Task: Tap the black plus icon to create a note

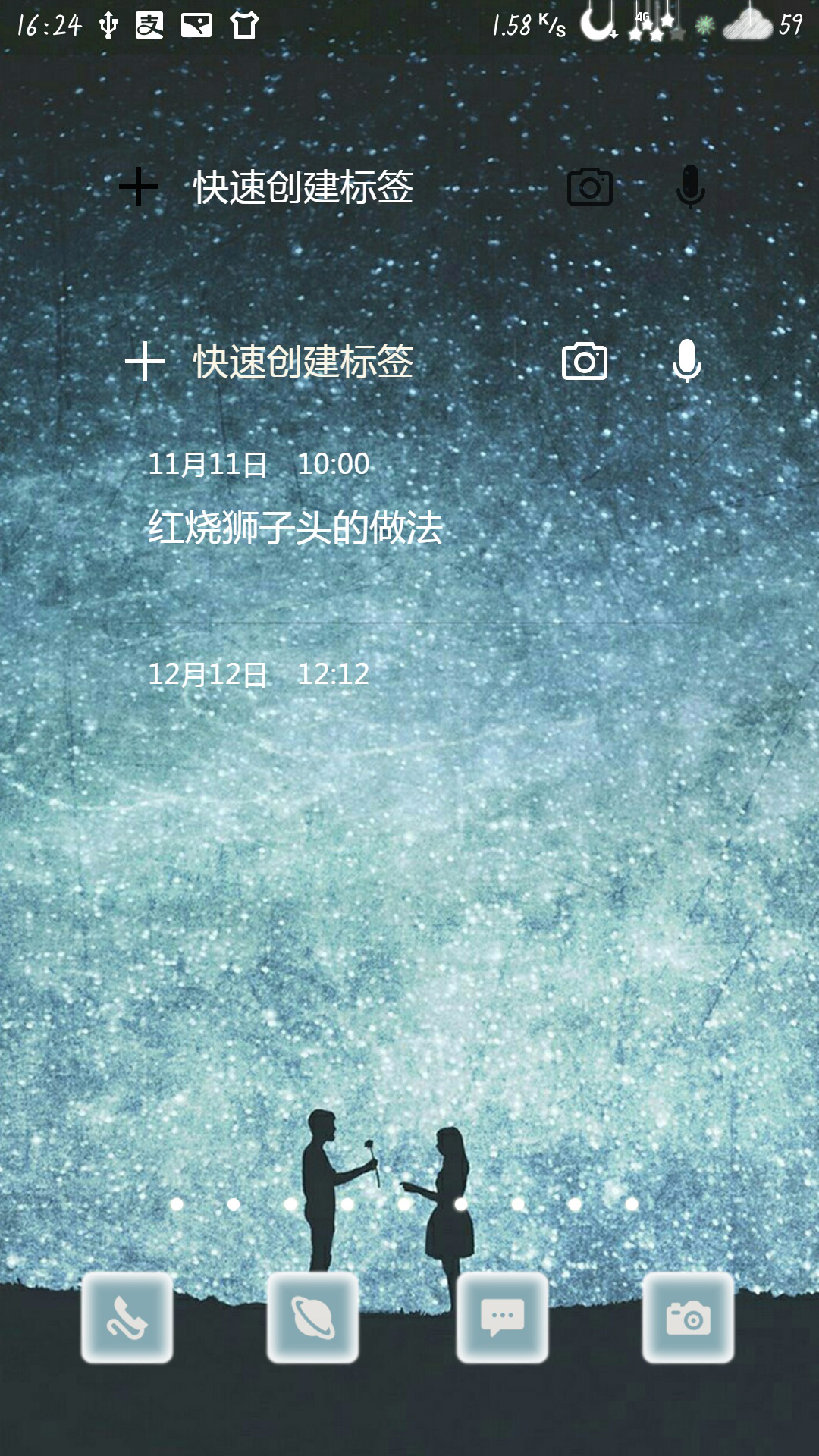Action: pyautogui.click(x=139, y=187)
